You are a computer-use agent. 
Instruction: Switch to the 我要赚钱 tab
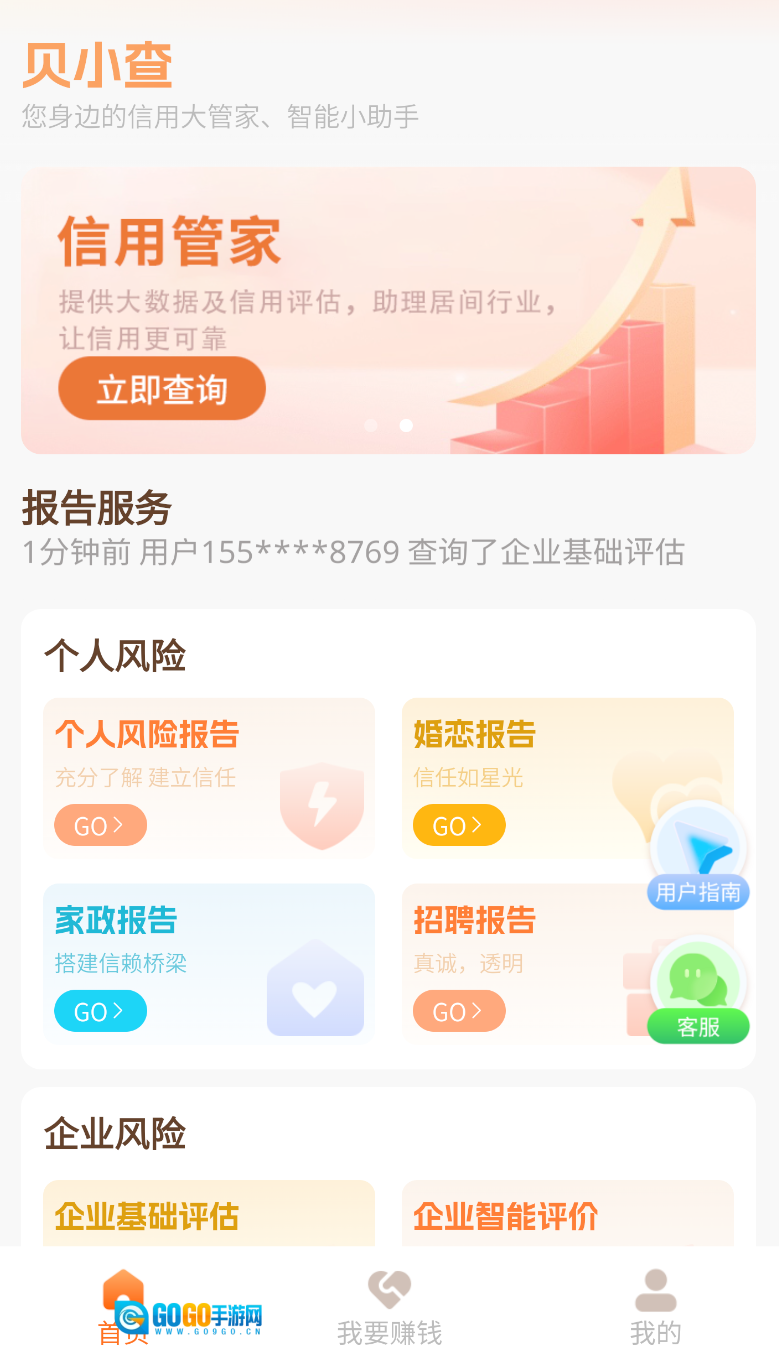[389, 1306]
